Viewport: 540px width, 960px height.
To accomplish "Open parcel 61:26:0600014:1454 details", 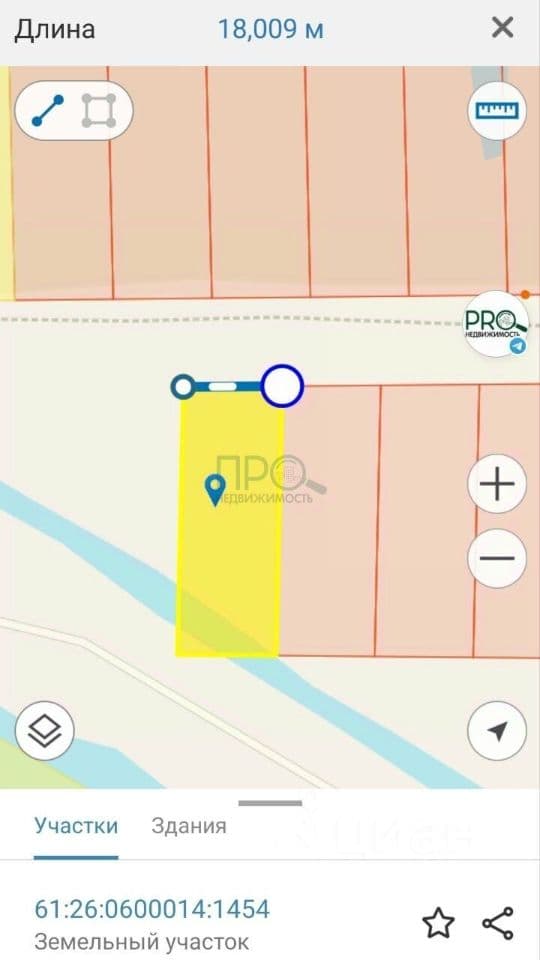I will coord(152,909).
